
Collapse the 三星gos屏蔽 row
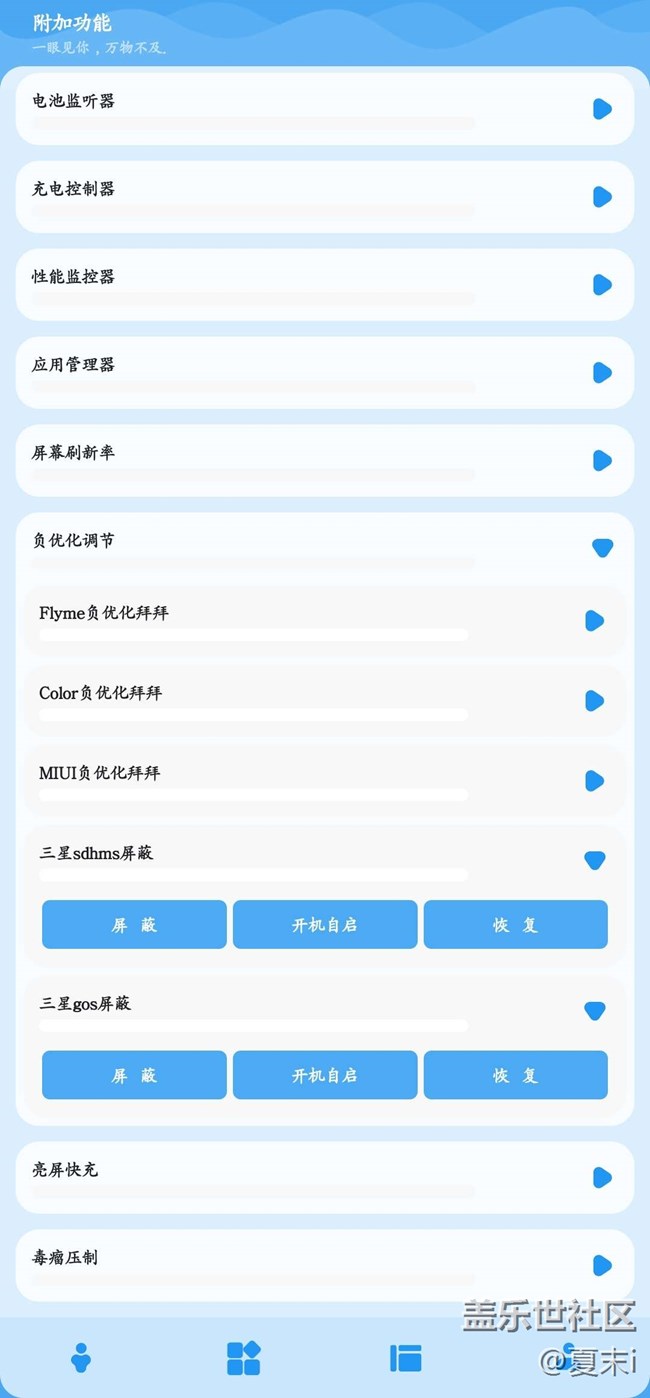pos(594,1011)
